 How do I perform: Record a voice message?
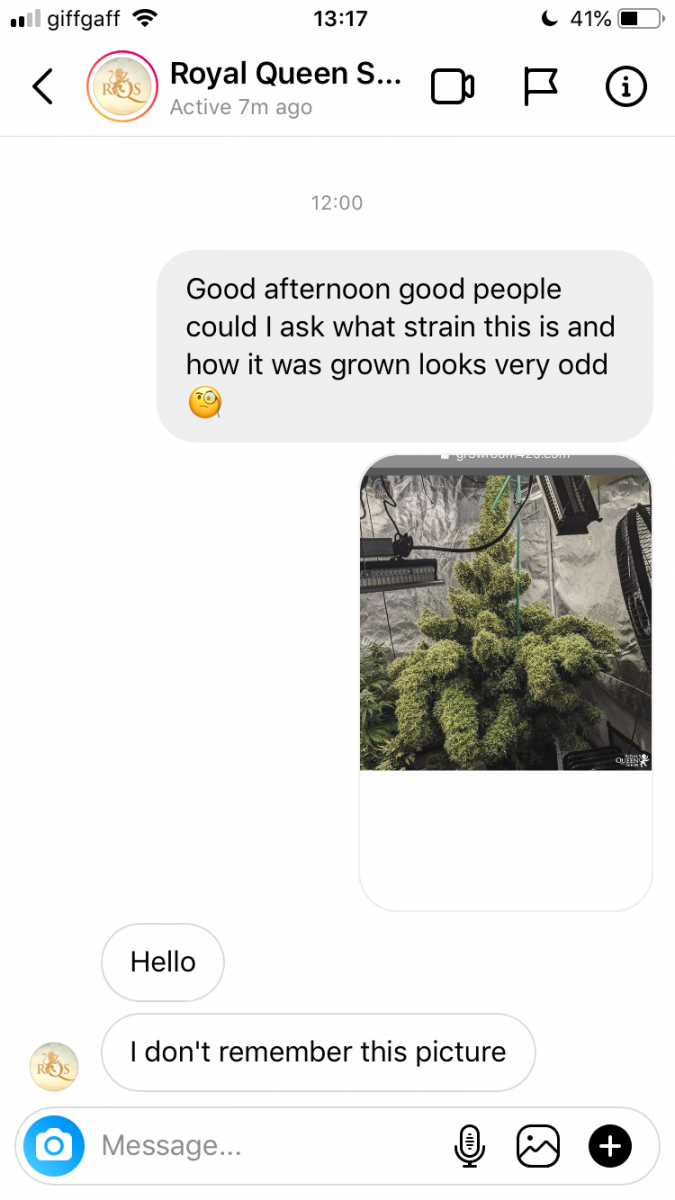pyautogui.click(x=468, y=1145)
